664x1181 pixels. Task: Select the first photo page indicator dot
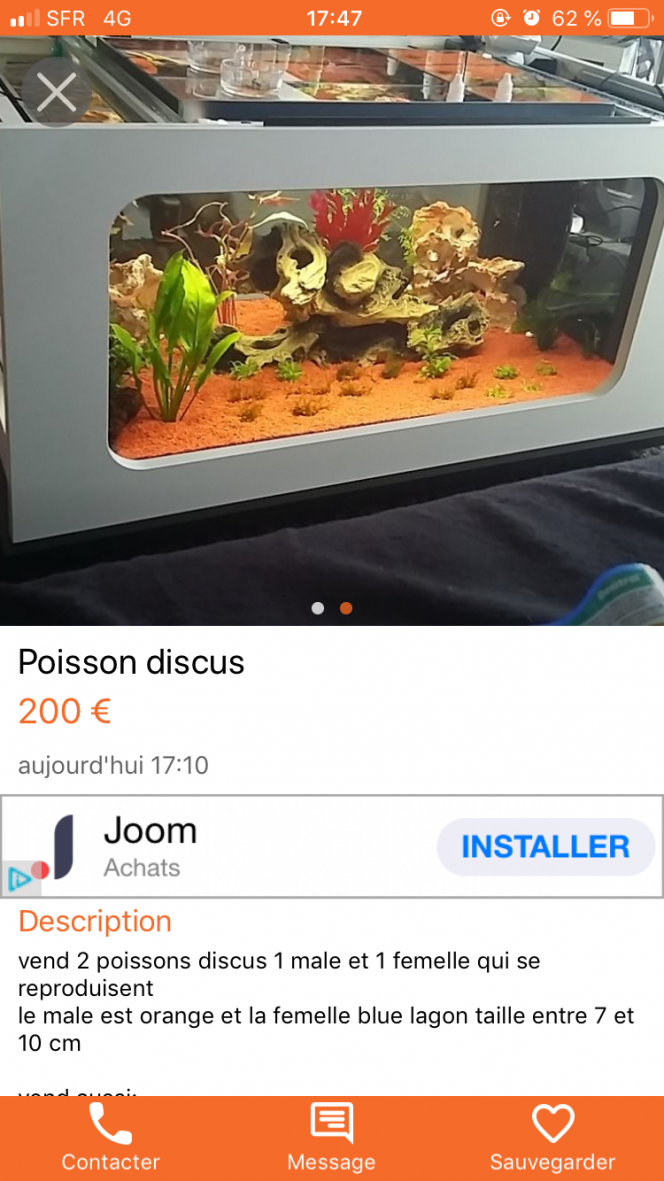pyautogui.click(x=318, y=608)
